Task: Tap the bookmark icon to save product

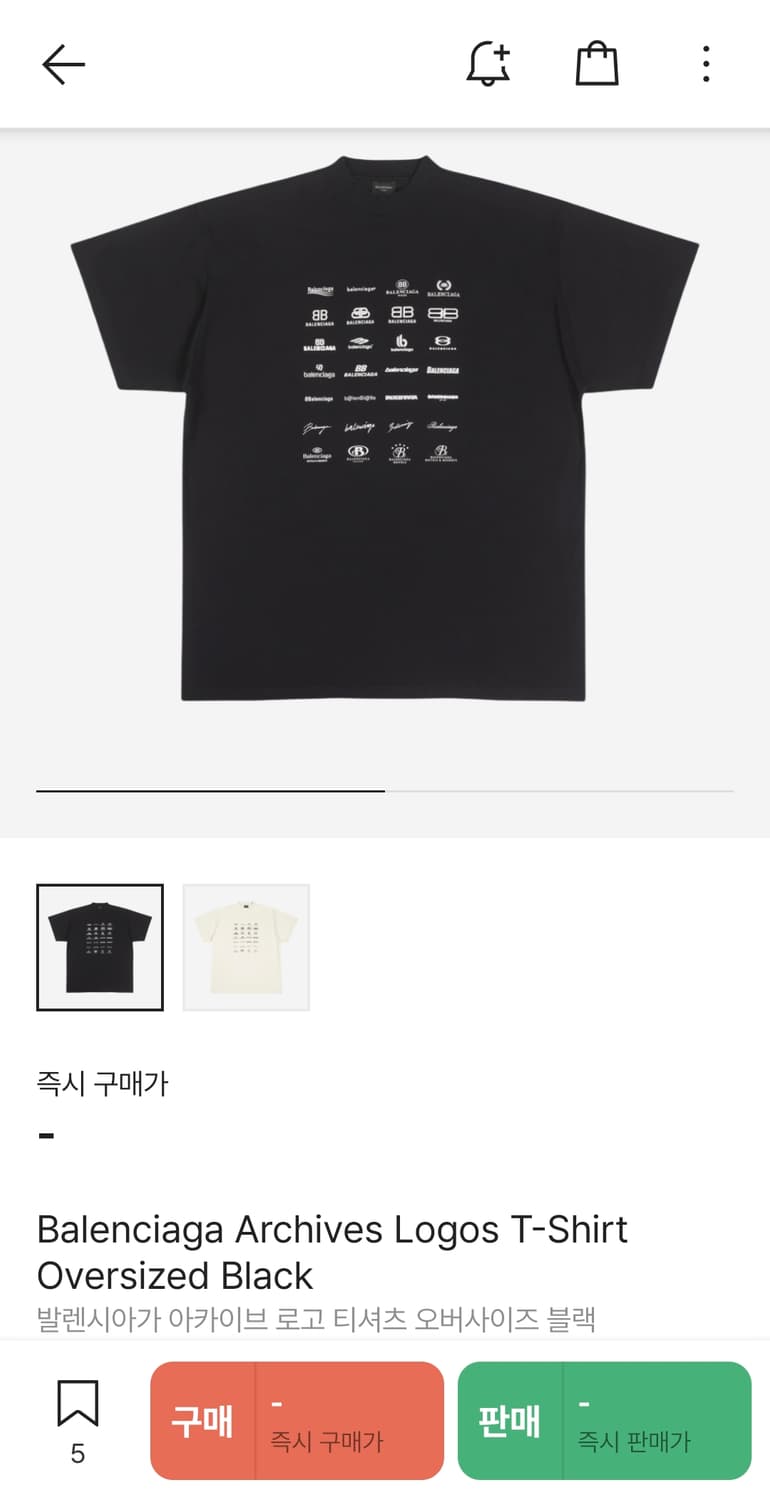Action: (x=78, y=1405)
